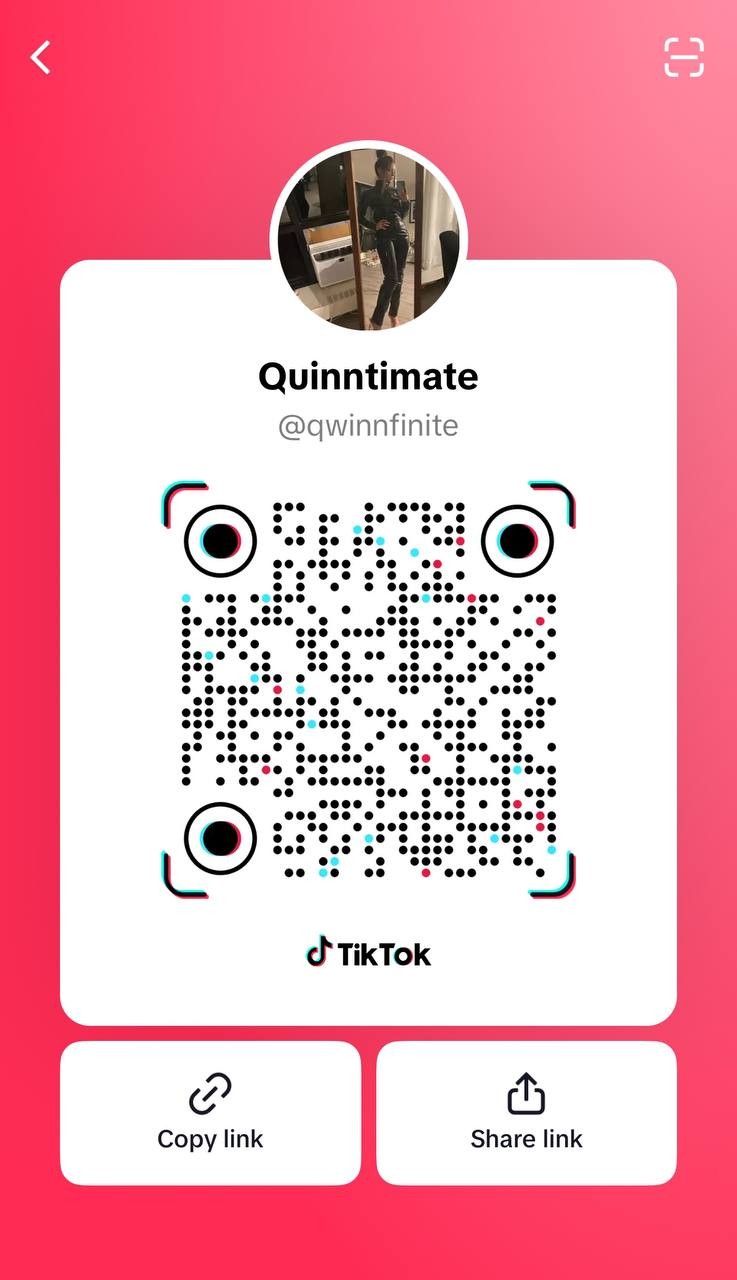Go back with the top-left arrow
Viewport: 737px width, 1280px height.
point(40,57)
